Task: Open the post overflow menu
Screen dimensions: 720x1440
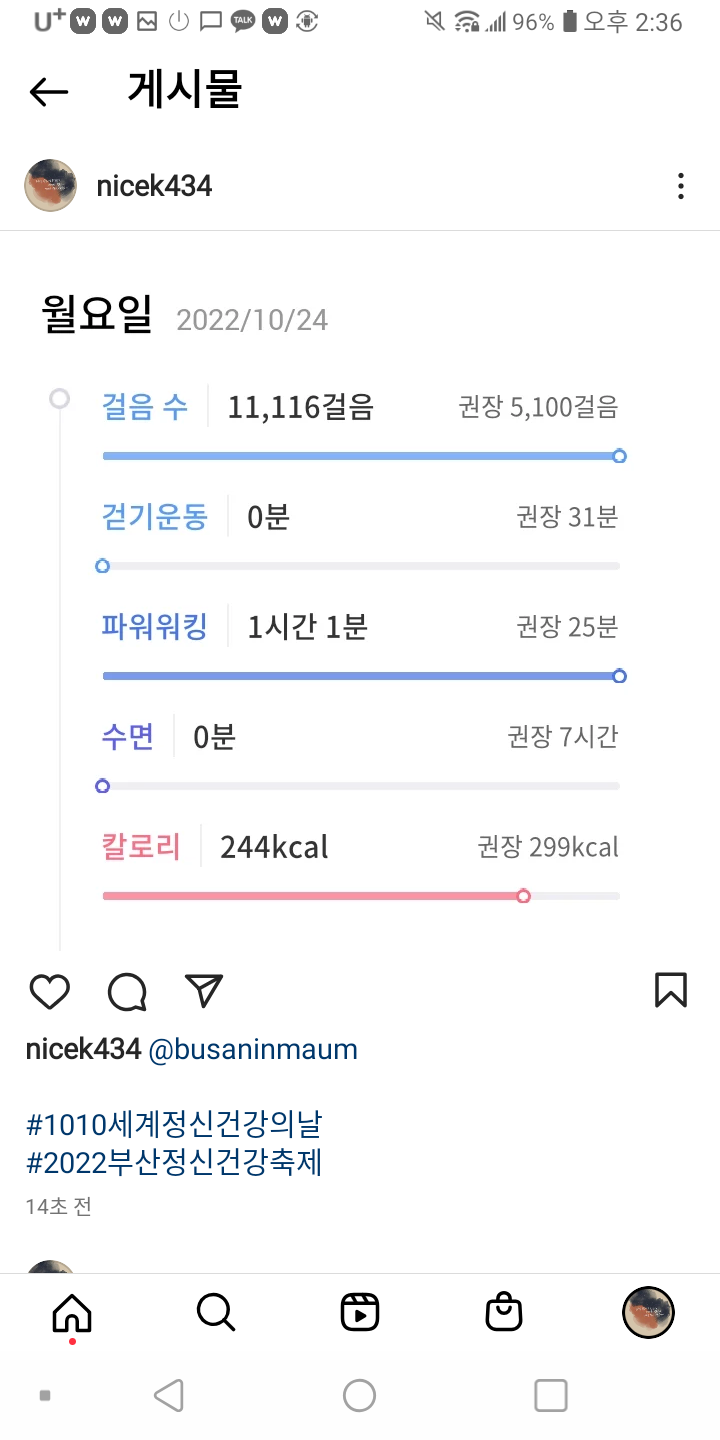Action: coord(680,186)
